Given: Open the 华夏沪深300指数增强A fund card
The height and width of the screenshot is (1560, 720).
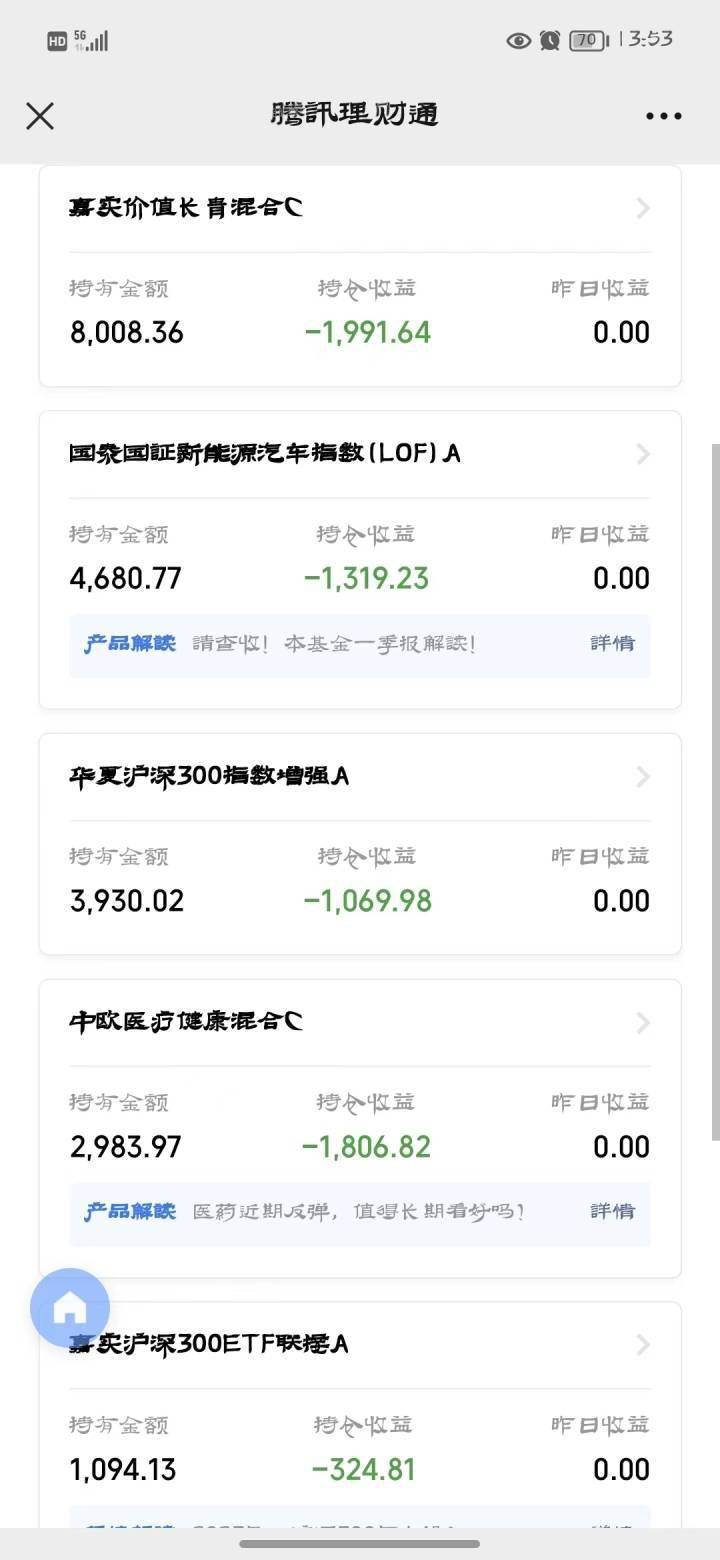Looking at the screenshot, I should coord(360,844).
